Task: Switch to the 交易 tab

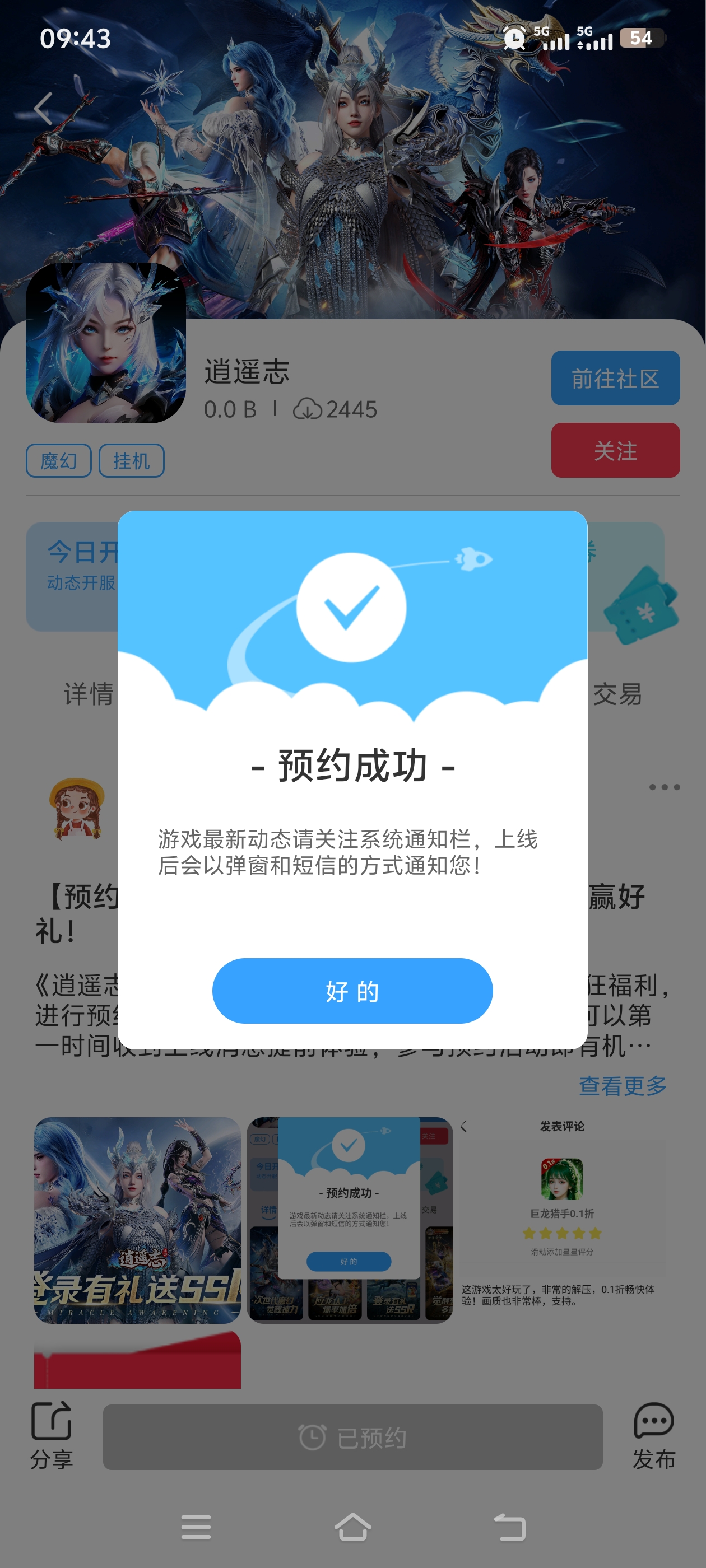Action: [x=617, y=694]
